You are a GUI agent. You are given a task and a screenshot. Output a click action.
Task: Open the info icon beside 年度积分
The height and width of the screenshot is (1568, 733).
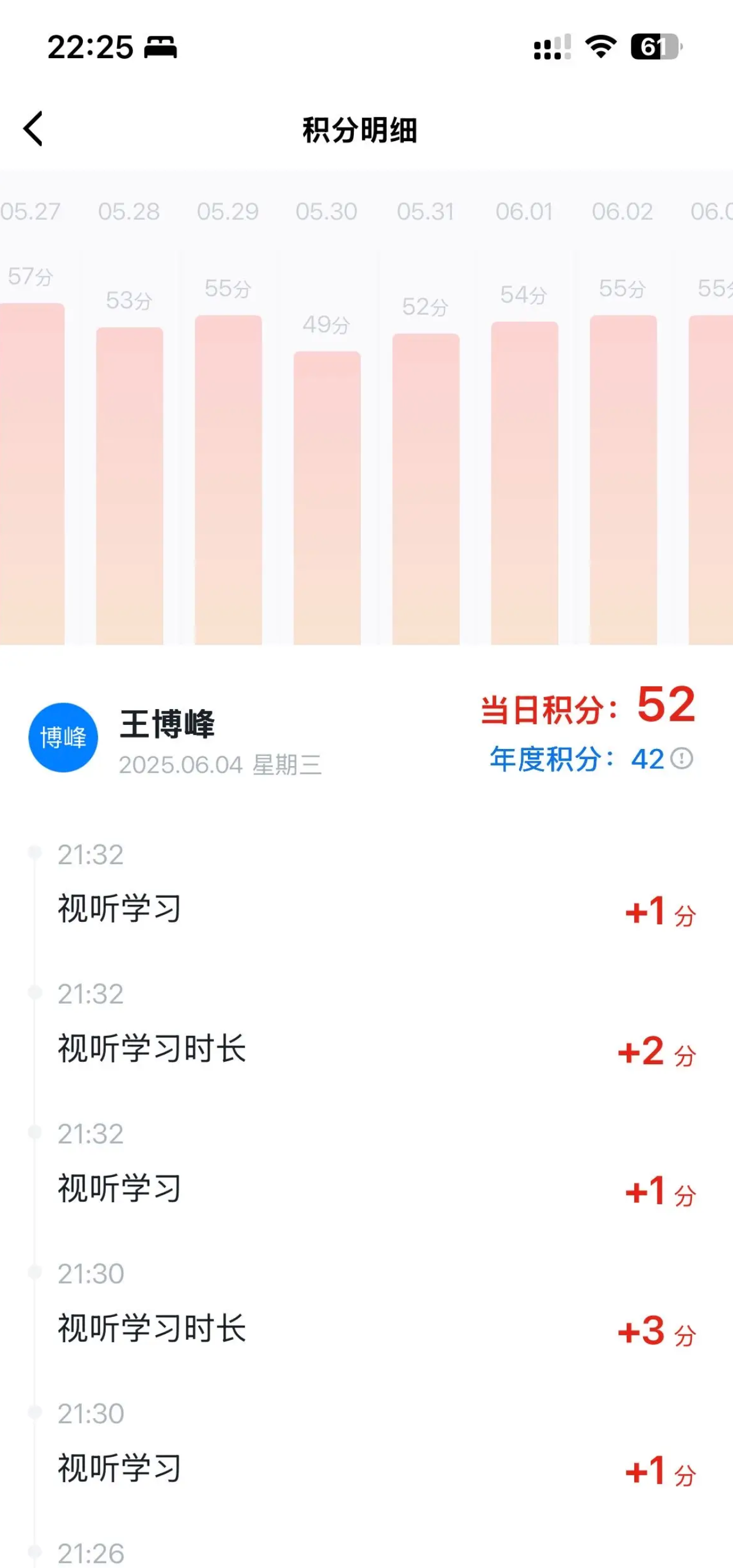tap(682, 758)
